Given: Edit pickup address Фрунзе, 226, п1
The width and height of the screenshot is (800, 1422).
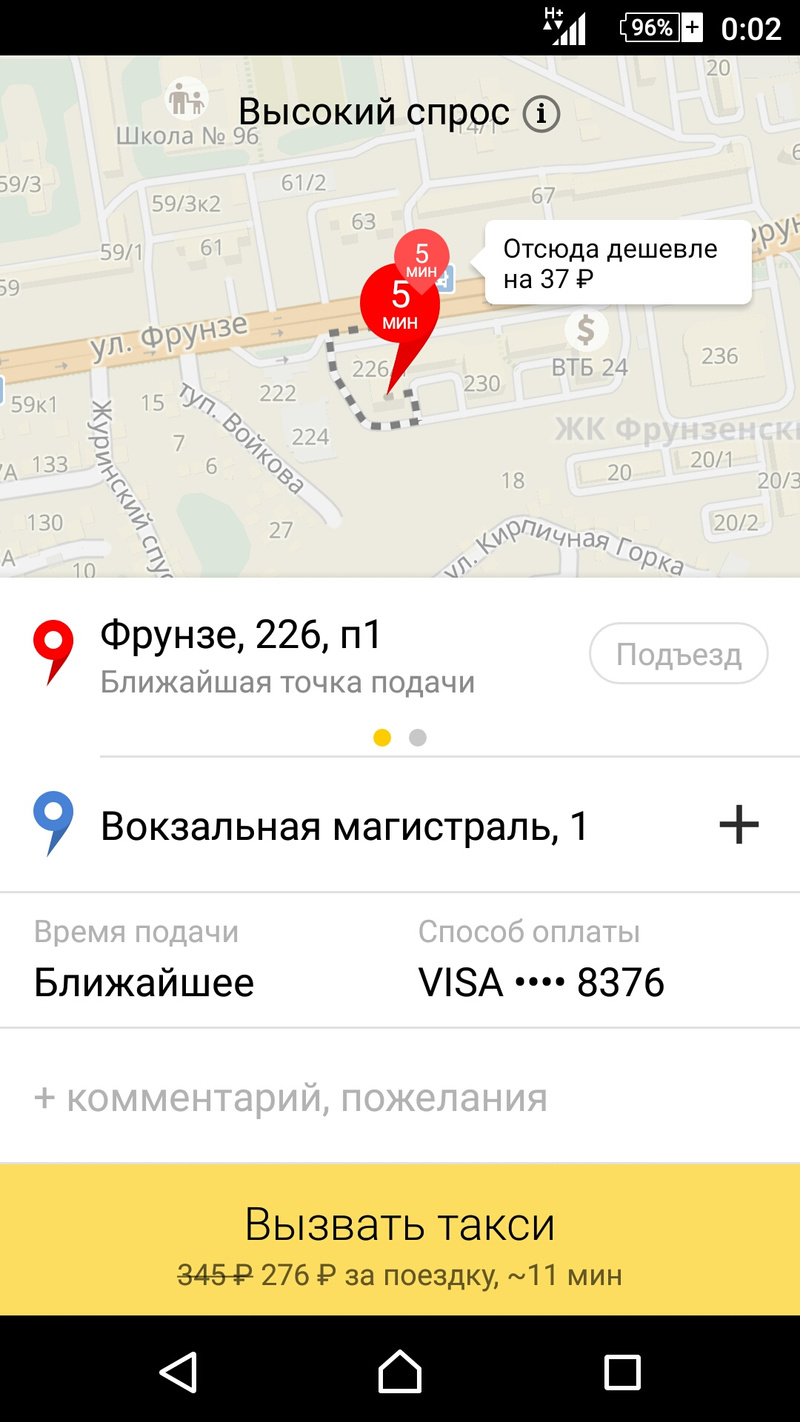Looking at the screenshot, I should pos(290,655).
